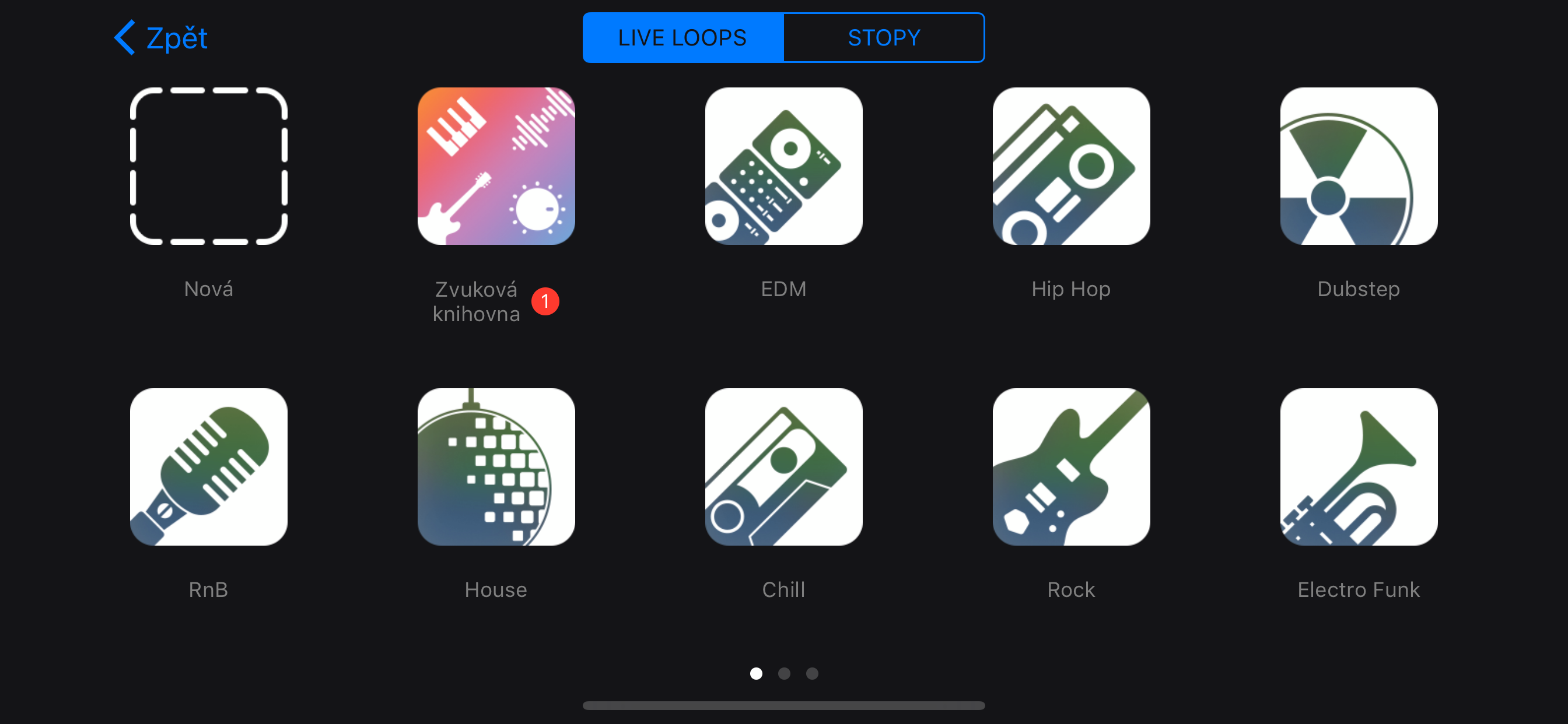Viewport: 1568px width, 724px height.
Task: Choose the Electro Funk template
Action: pyautogui.click(x=1358, y=467)
